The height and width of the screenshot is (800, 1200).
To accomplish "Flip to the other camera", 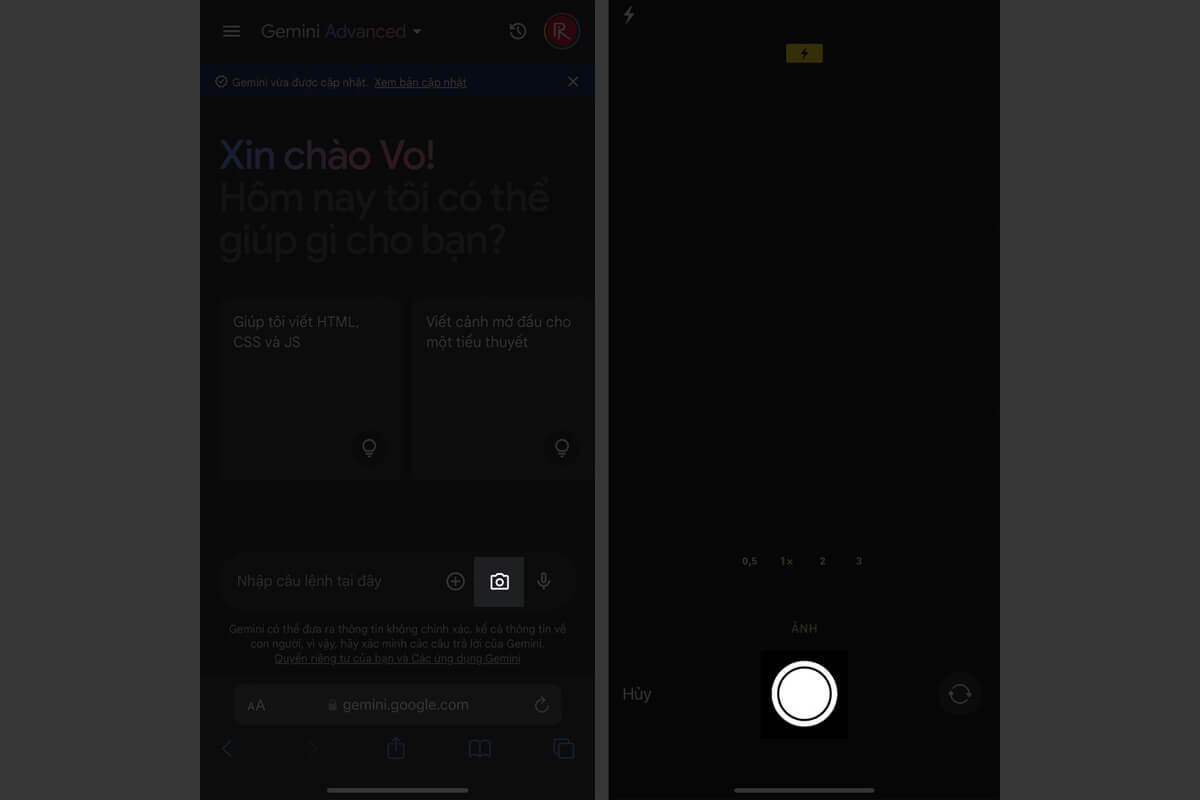I will coord(959,693).
